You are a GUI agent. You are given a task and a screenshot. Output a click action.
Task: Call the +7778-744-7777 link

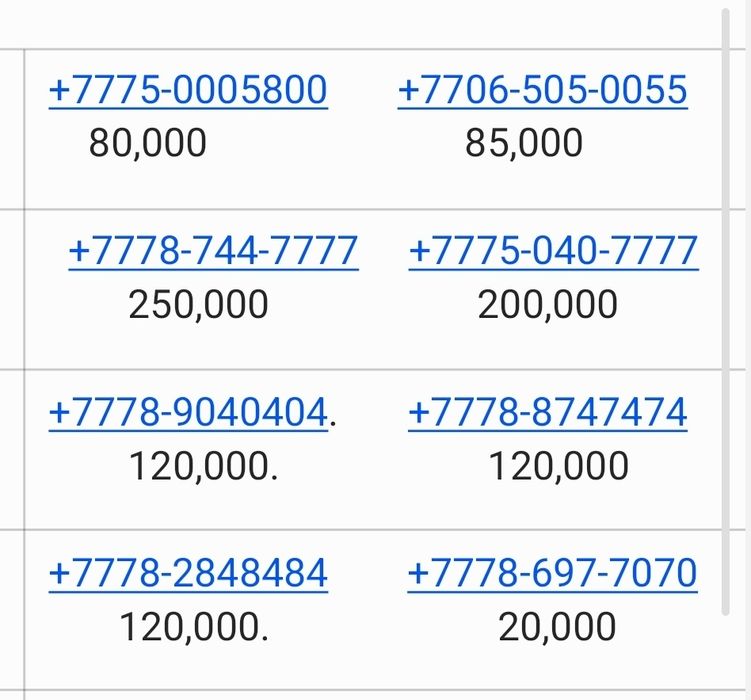(x=212, y=250)
